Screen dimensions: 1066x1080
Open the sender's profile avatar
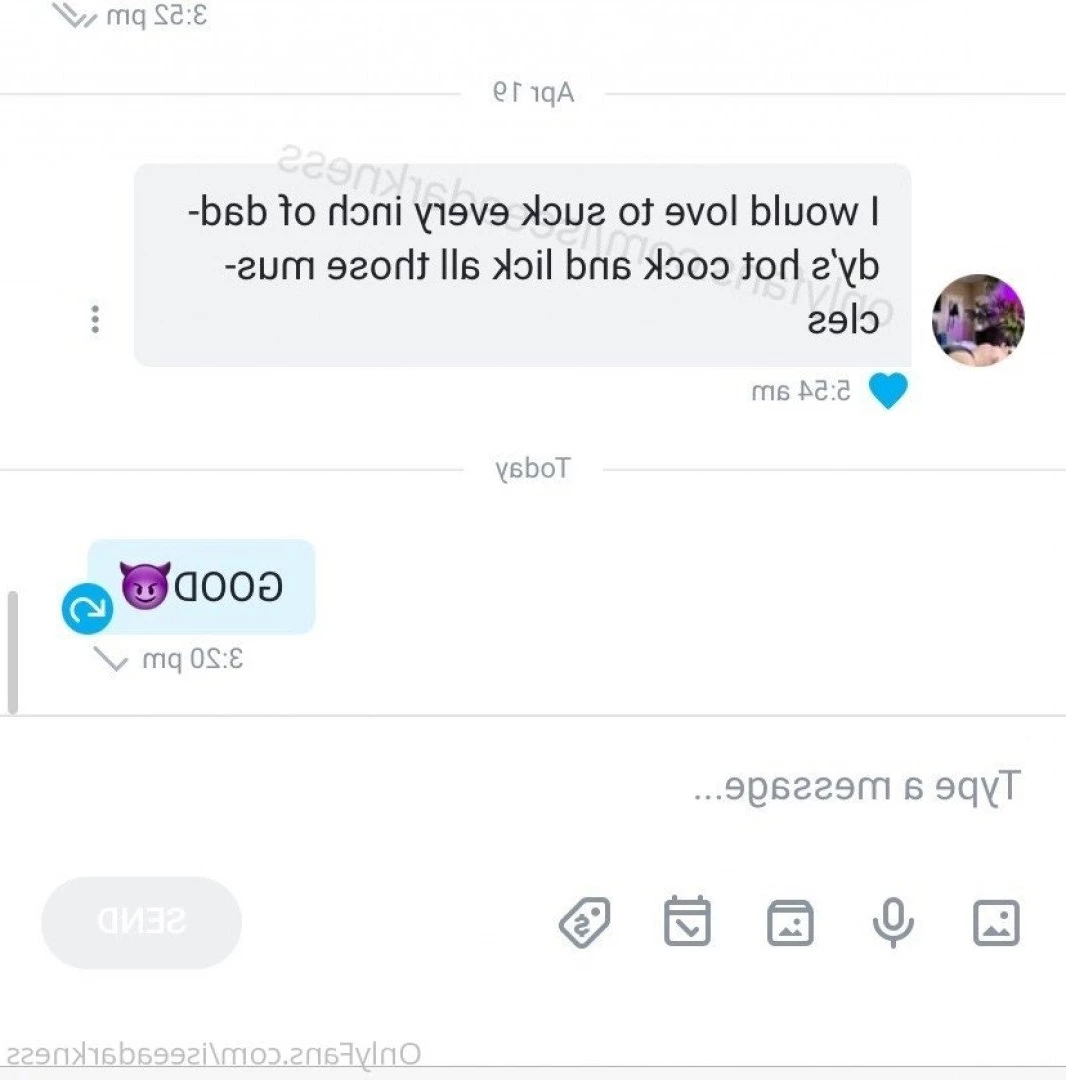pos(978,321)
